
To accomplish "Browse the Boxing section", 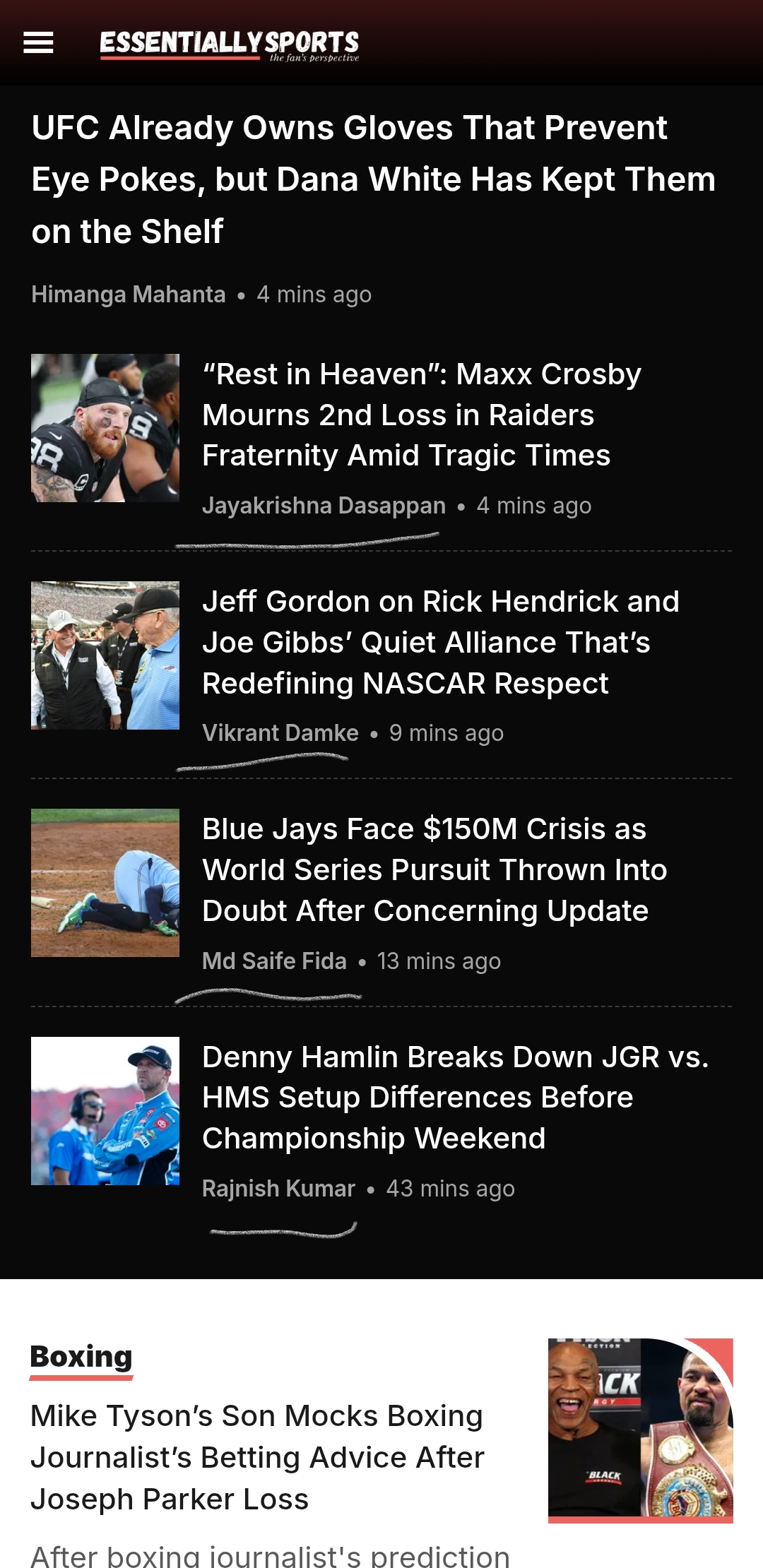I will pyautogui.click(x=81, y=1357).
